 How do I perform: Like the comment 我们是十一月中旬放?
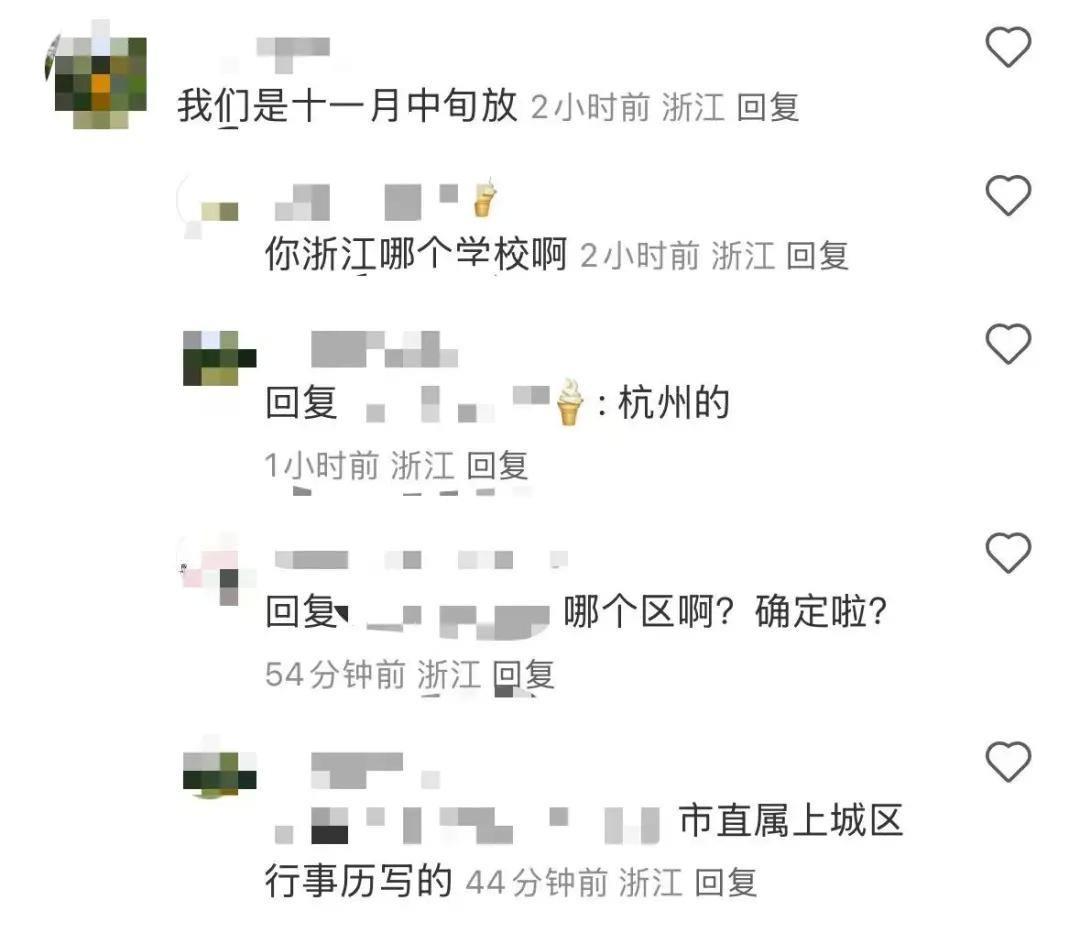(1008, 47)
